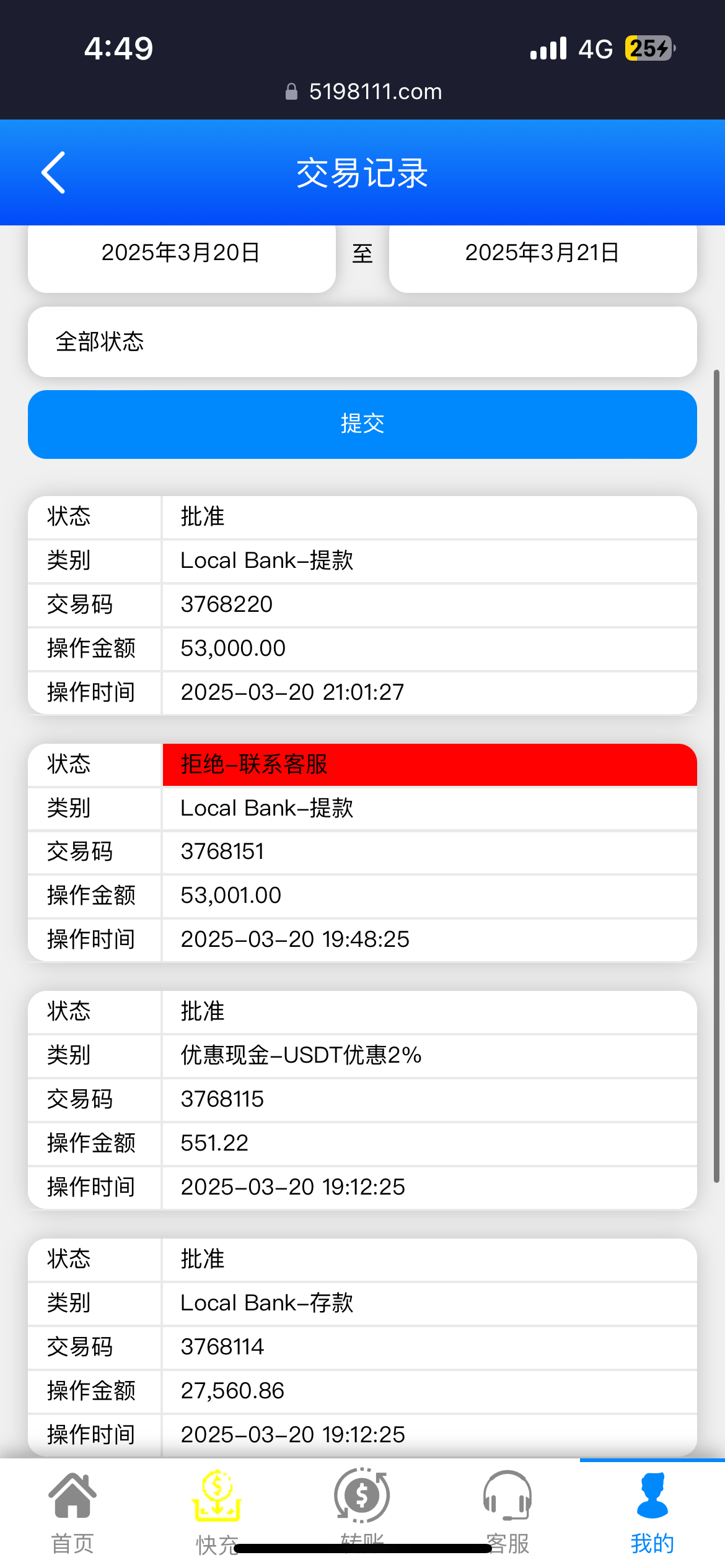This screenshot has height=1568, width=725.
Task: Tap the 提交 submit button
Action: pyautogui.click(x=362, y=424)
